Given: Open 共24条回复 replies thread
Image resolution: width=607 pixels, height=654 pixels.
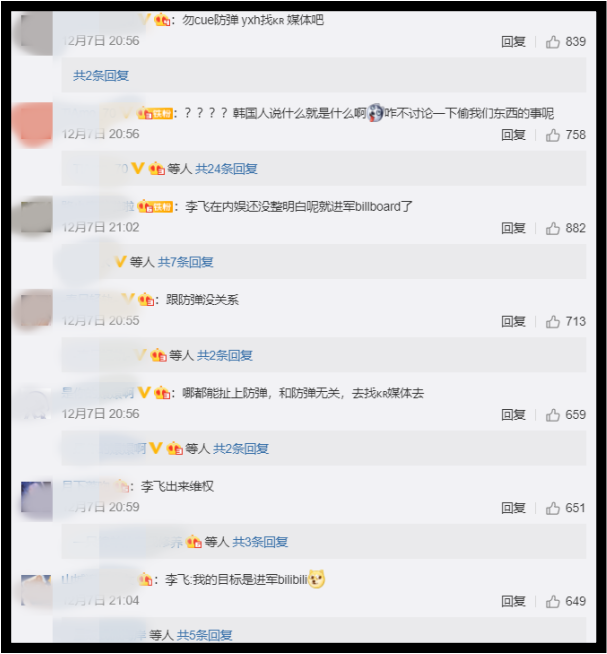Looking at the screenshot, I should 226,169.
